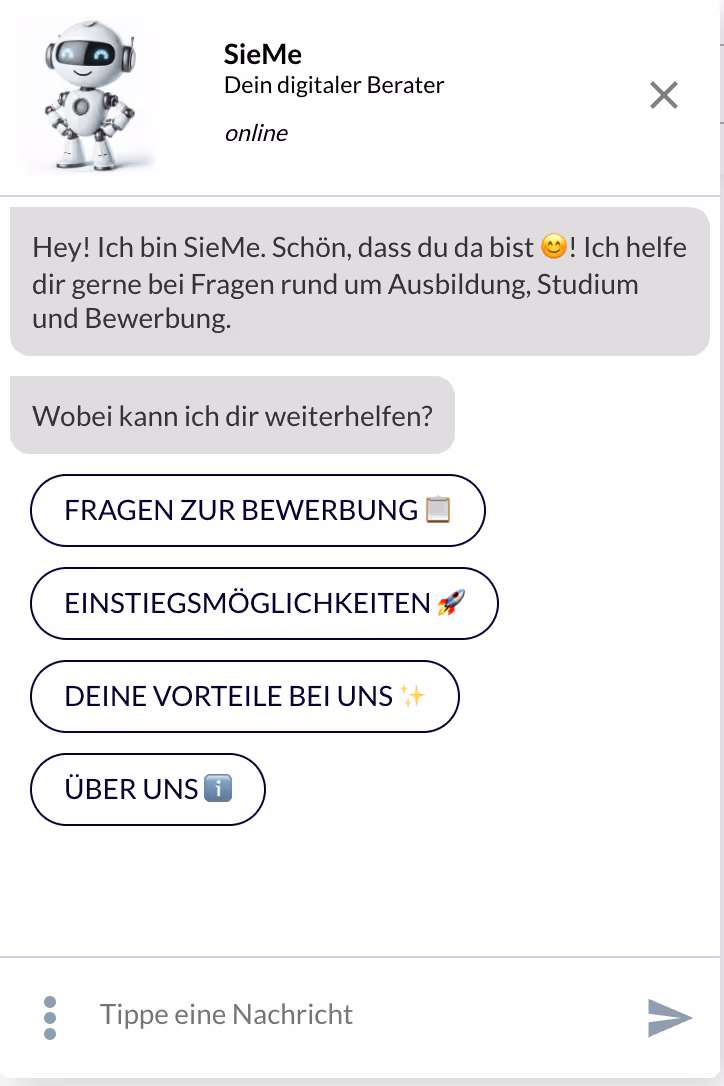The height and width of the screenshot is (1086, 724).
Task: Select FRAGEN ZUR BEWERBUNG option
Action: [258, 510]
